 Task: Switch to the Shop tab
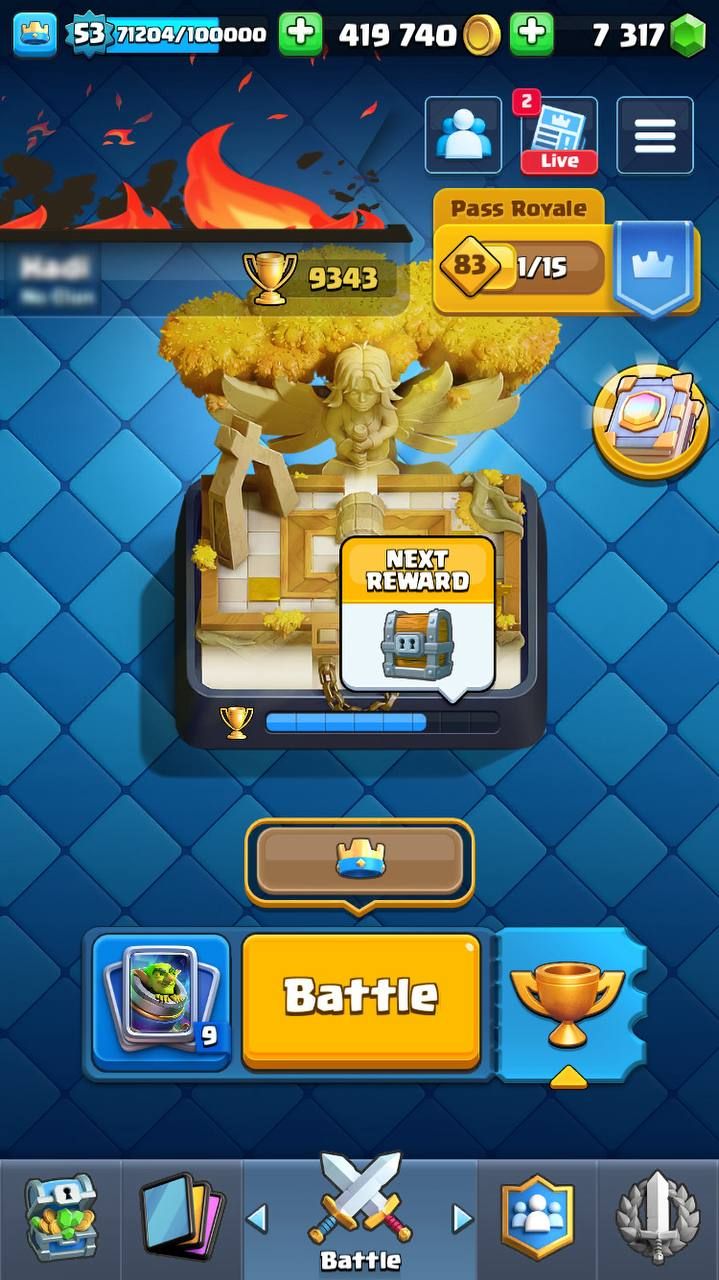[x=60, y=1218]
